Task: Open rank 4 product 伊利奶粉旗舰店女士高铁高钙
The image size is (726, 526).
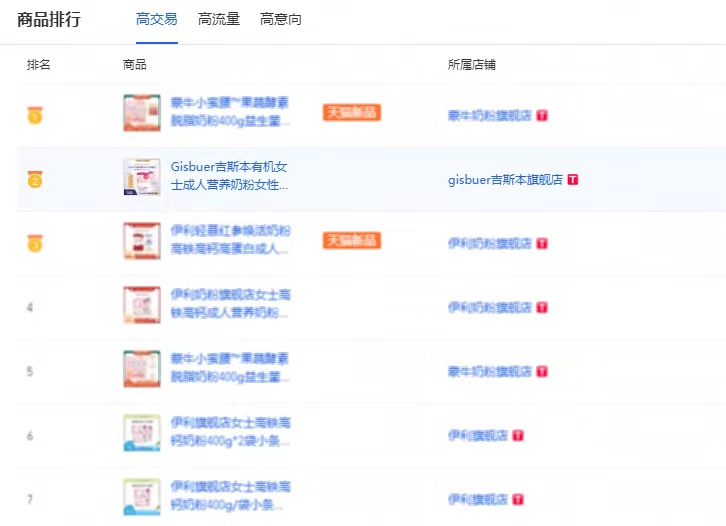Action: click(x=230, y=303)
